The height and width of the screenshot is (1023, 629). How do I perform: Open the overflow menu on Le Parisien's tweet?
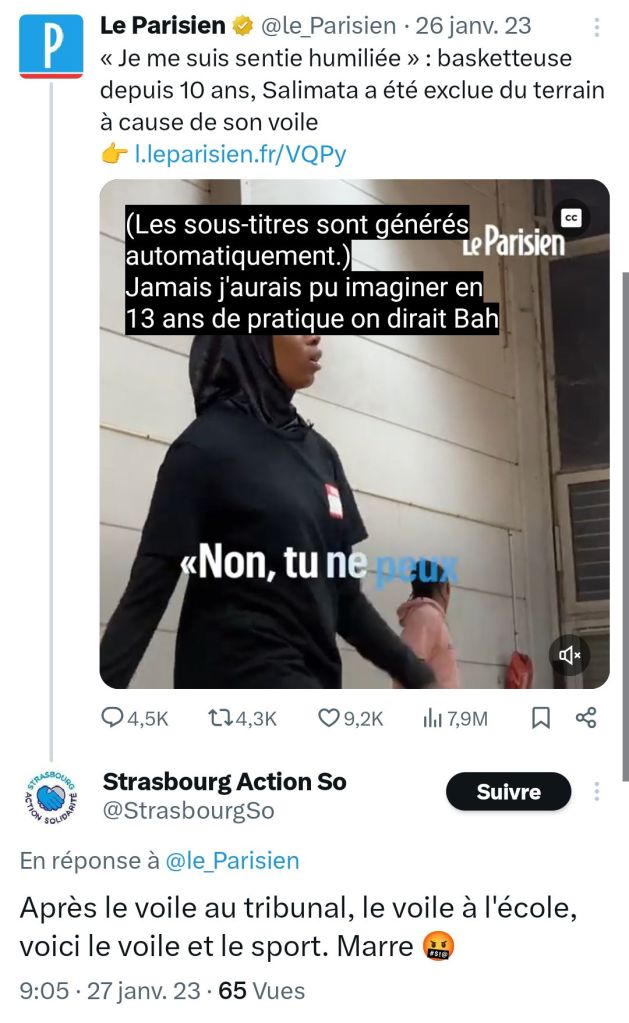click(x=597, y=27)
